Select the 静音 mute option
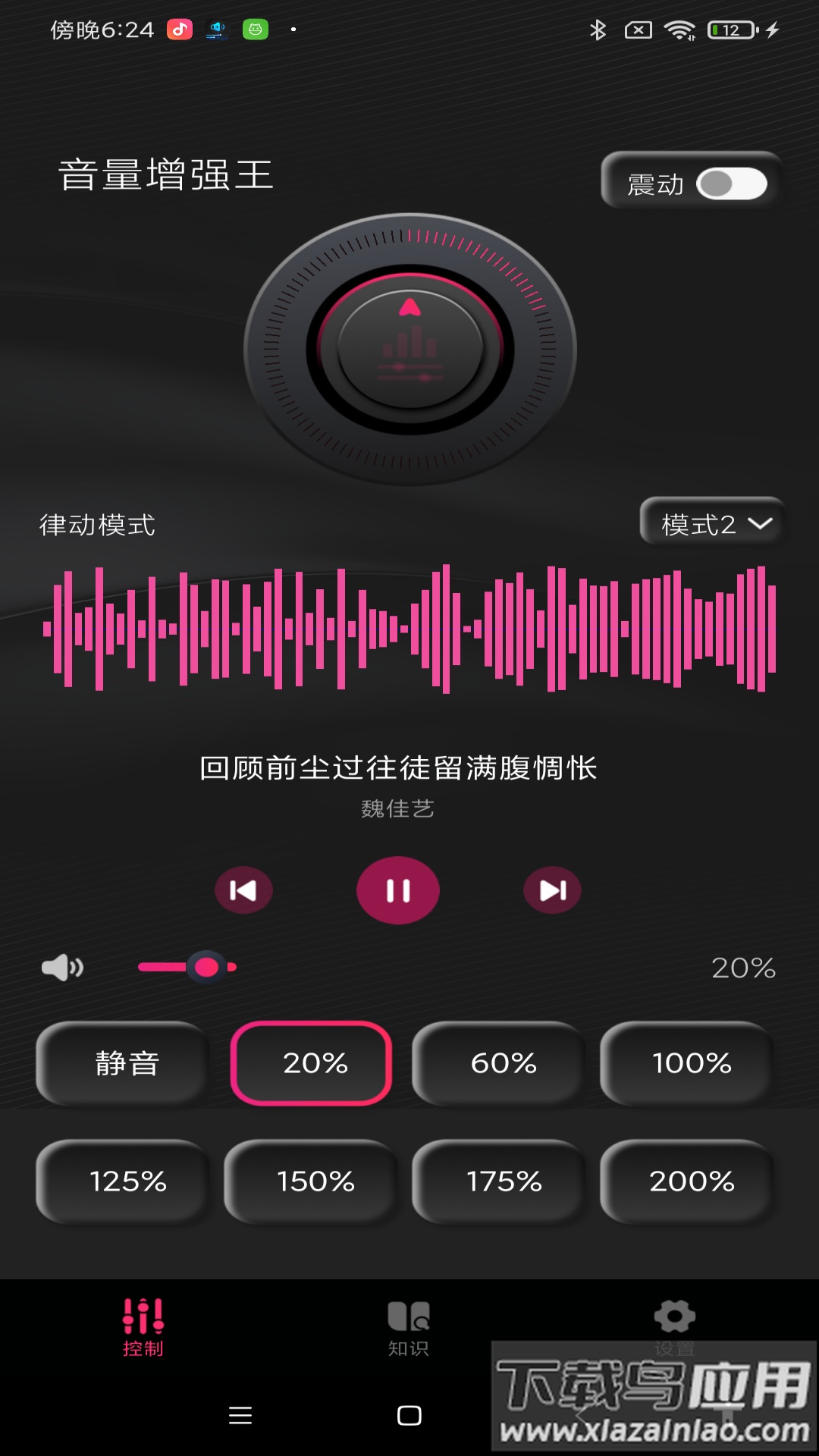 point(123,1064)
